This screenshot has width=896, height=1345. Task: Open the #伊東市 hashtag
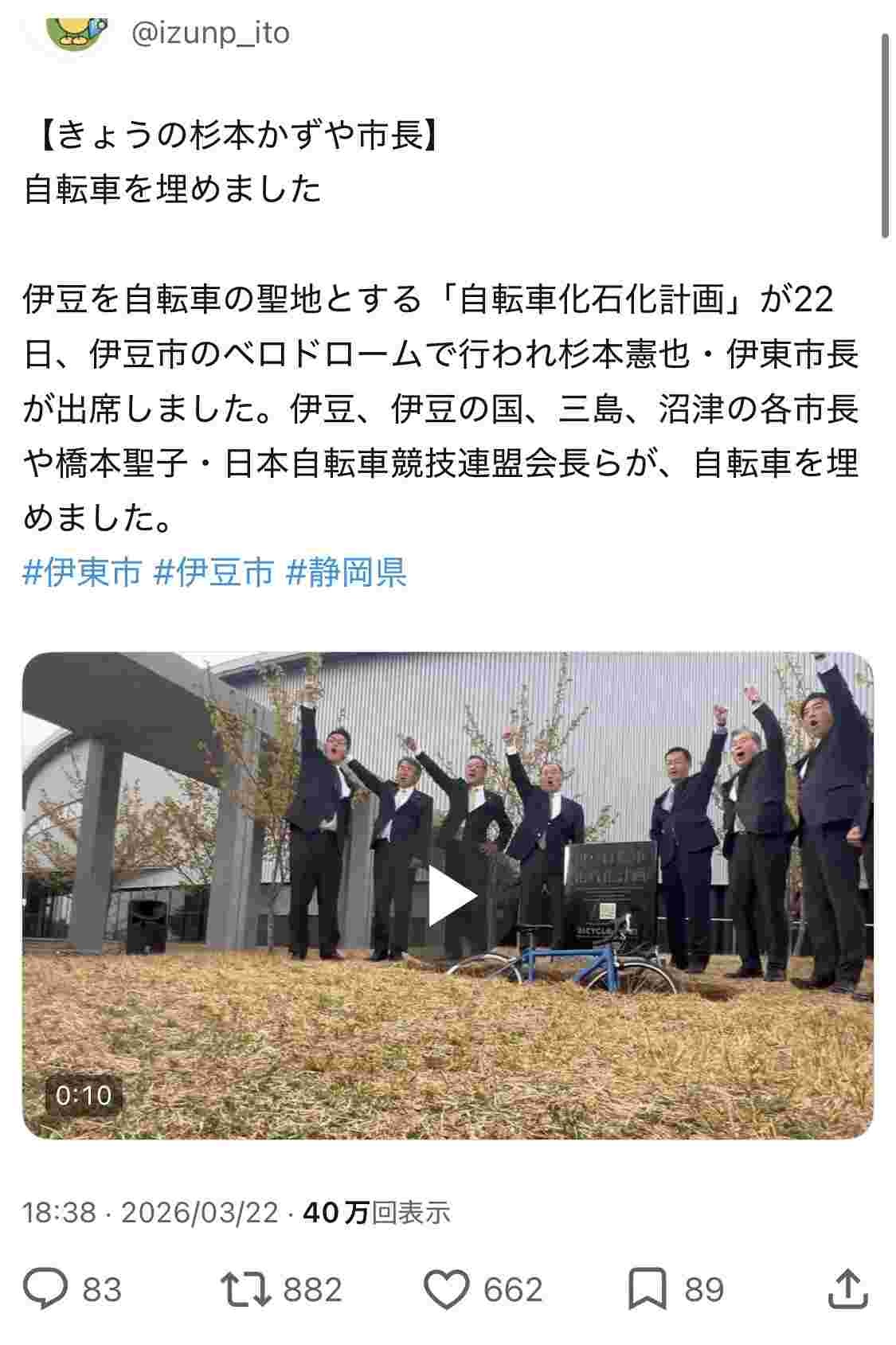coord(82,572)
